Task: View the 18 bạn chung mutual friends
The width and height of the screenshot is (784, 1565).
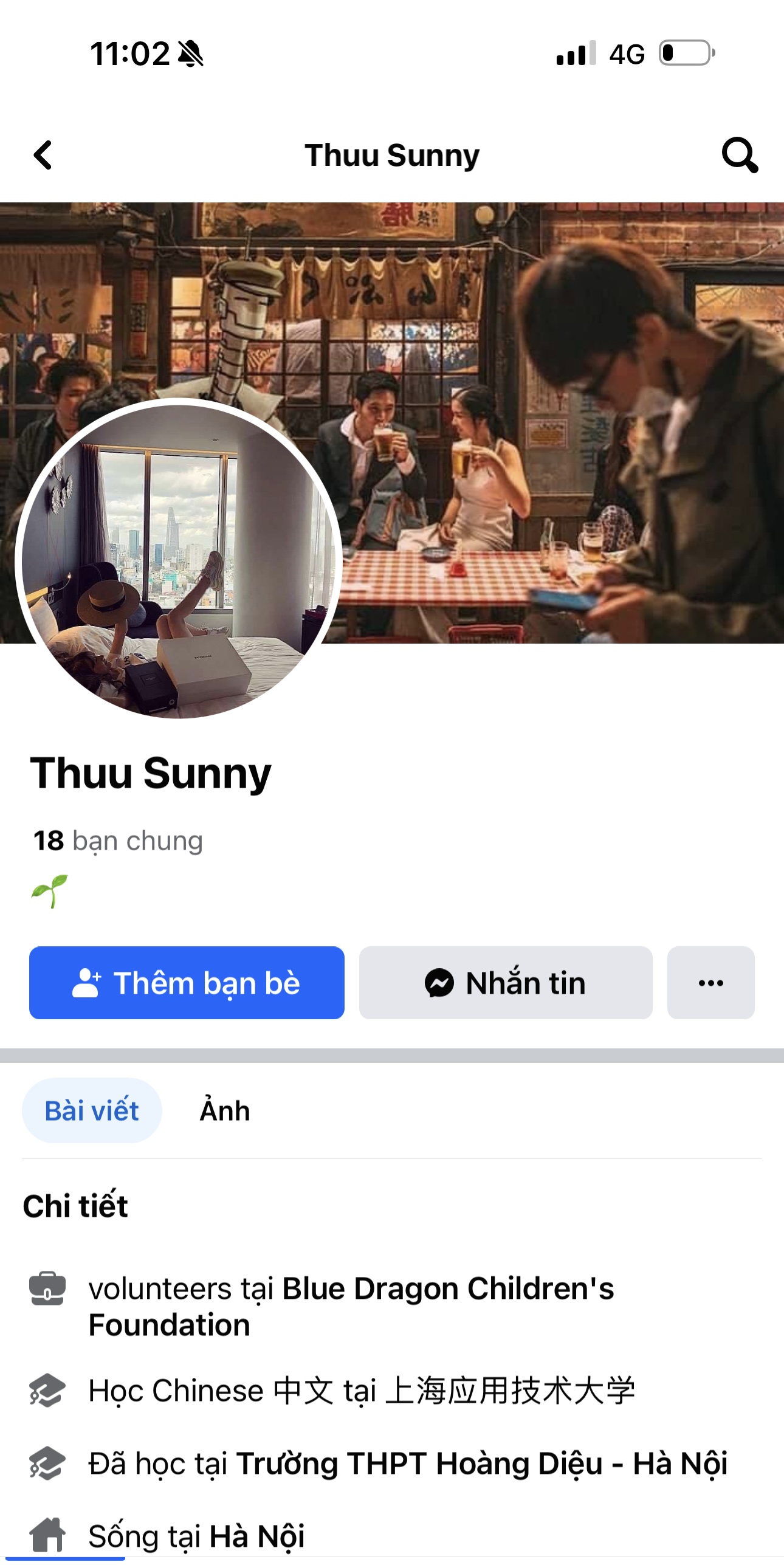Action: click(119, 841)
